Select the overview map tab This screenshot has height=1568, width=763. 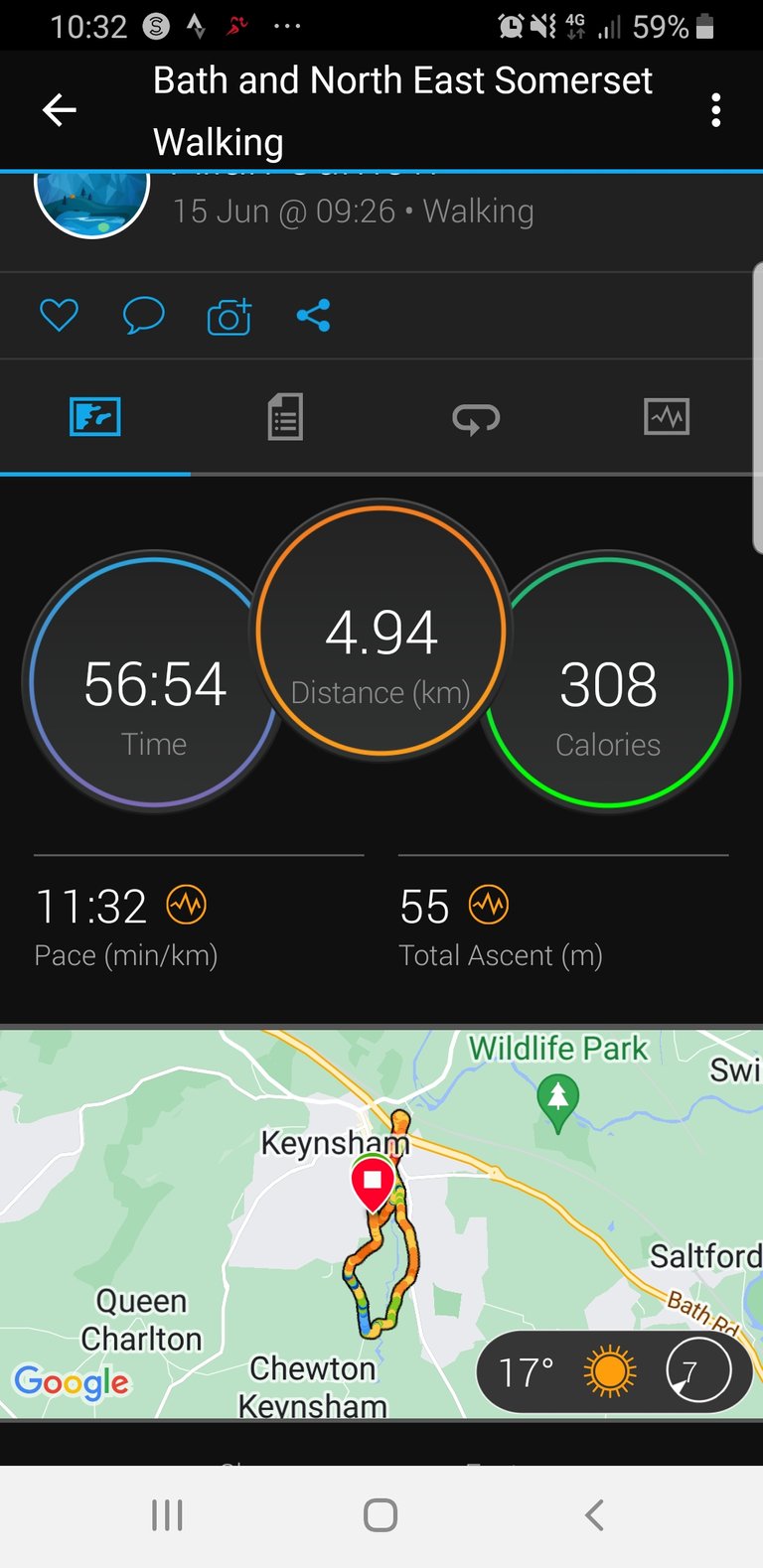tap(95, 417)
